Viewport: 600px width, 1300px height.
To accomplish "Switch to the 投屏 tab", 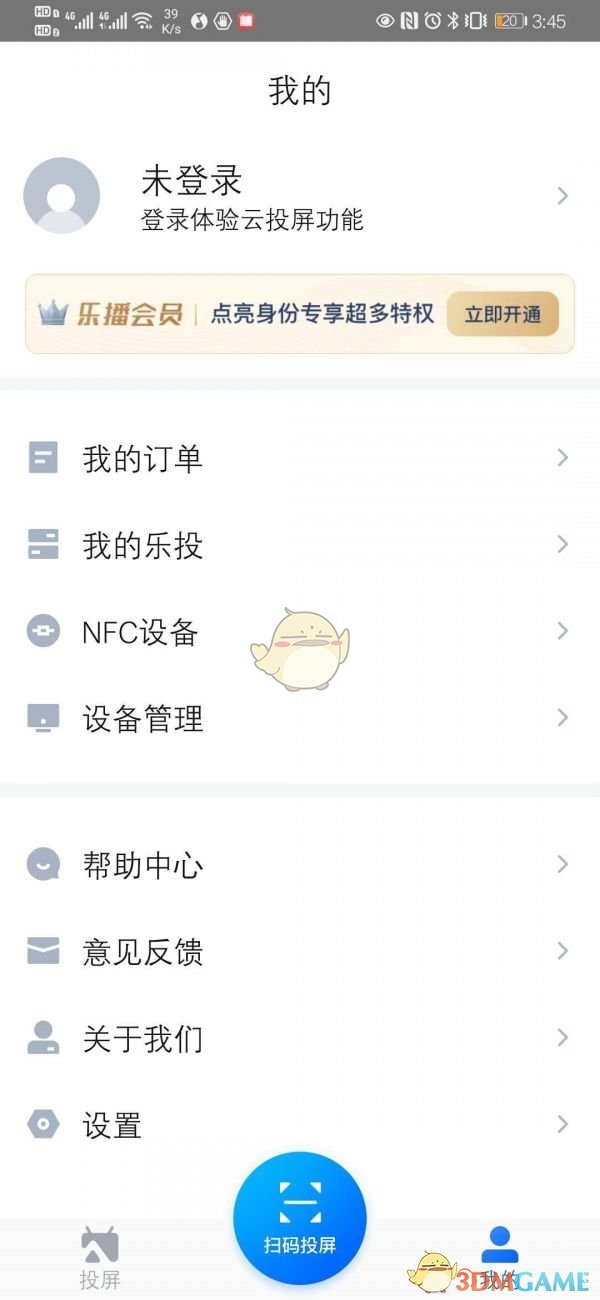I will 100,1257.
